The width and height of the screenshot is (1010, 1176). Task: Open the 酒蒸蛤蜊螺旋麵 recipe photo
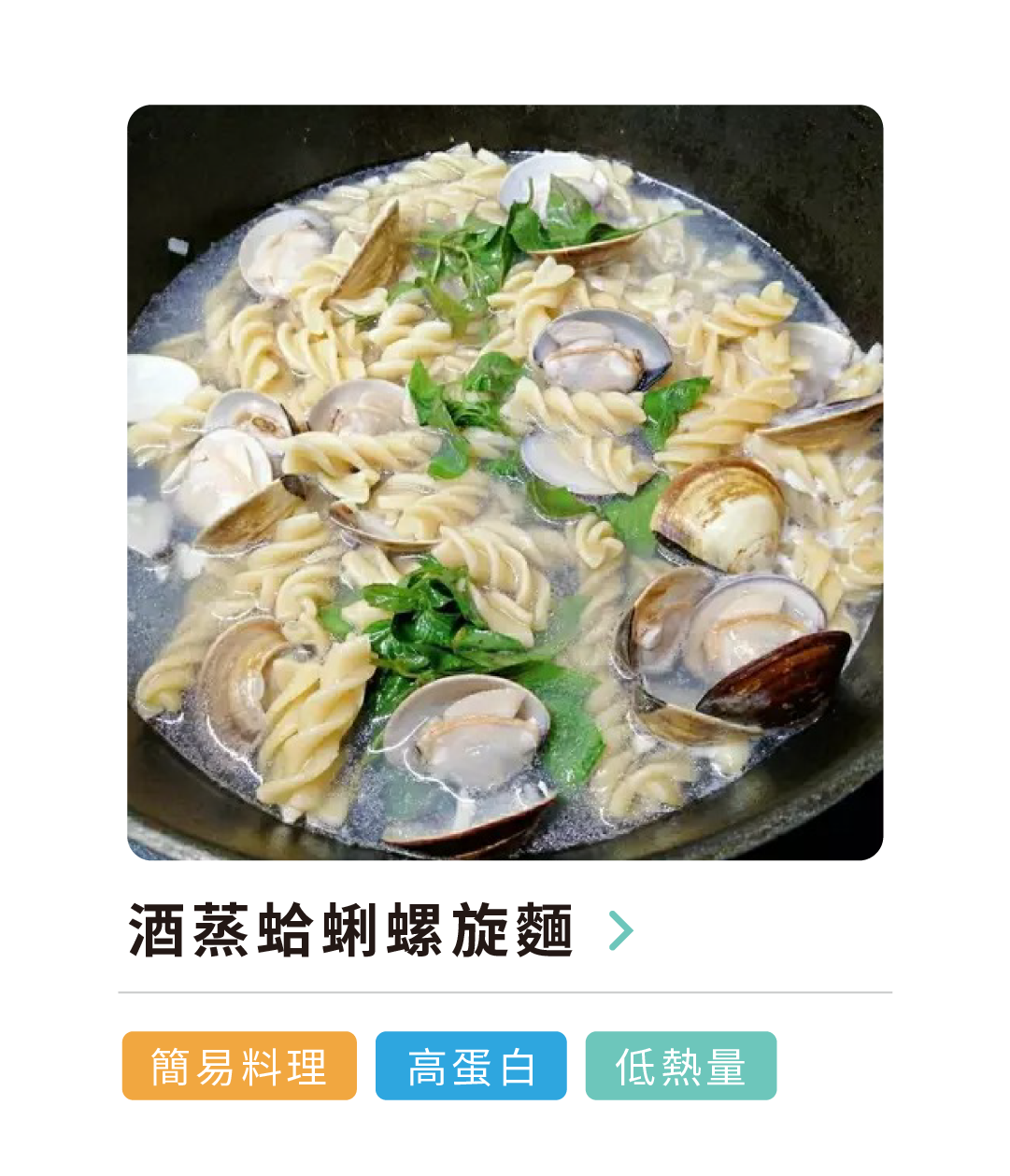505,482
